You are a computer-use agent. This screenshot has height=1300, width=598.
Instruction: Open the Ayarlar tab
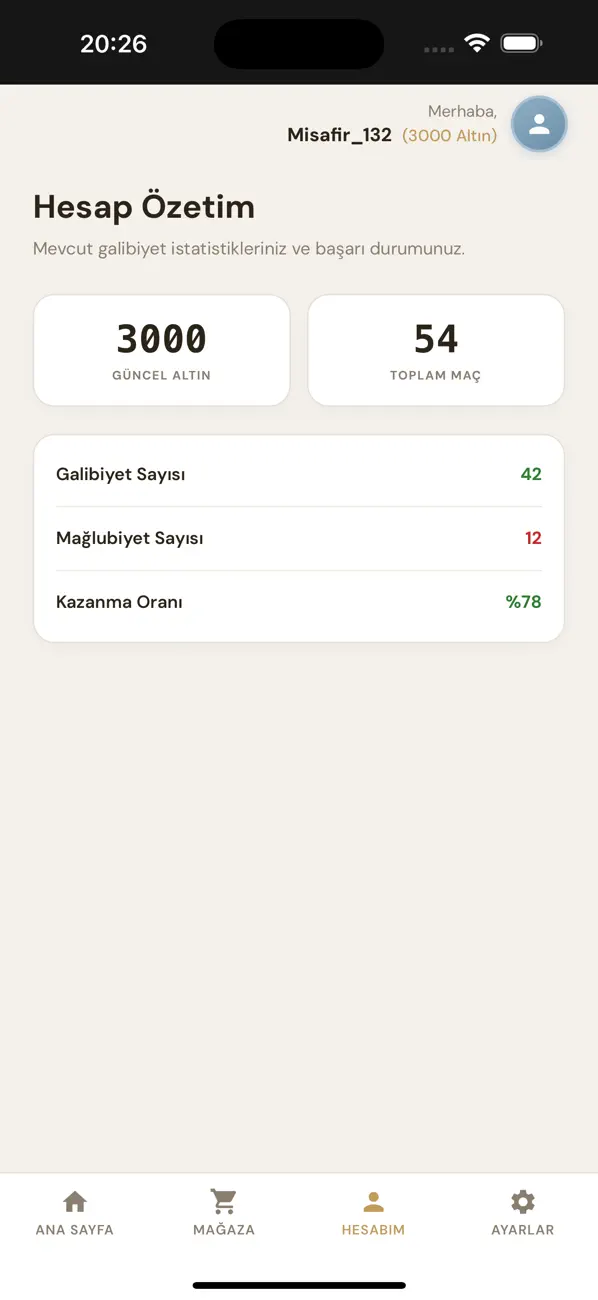[x=522, y=1214]
